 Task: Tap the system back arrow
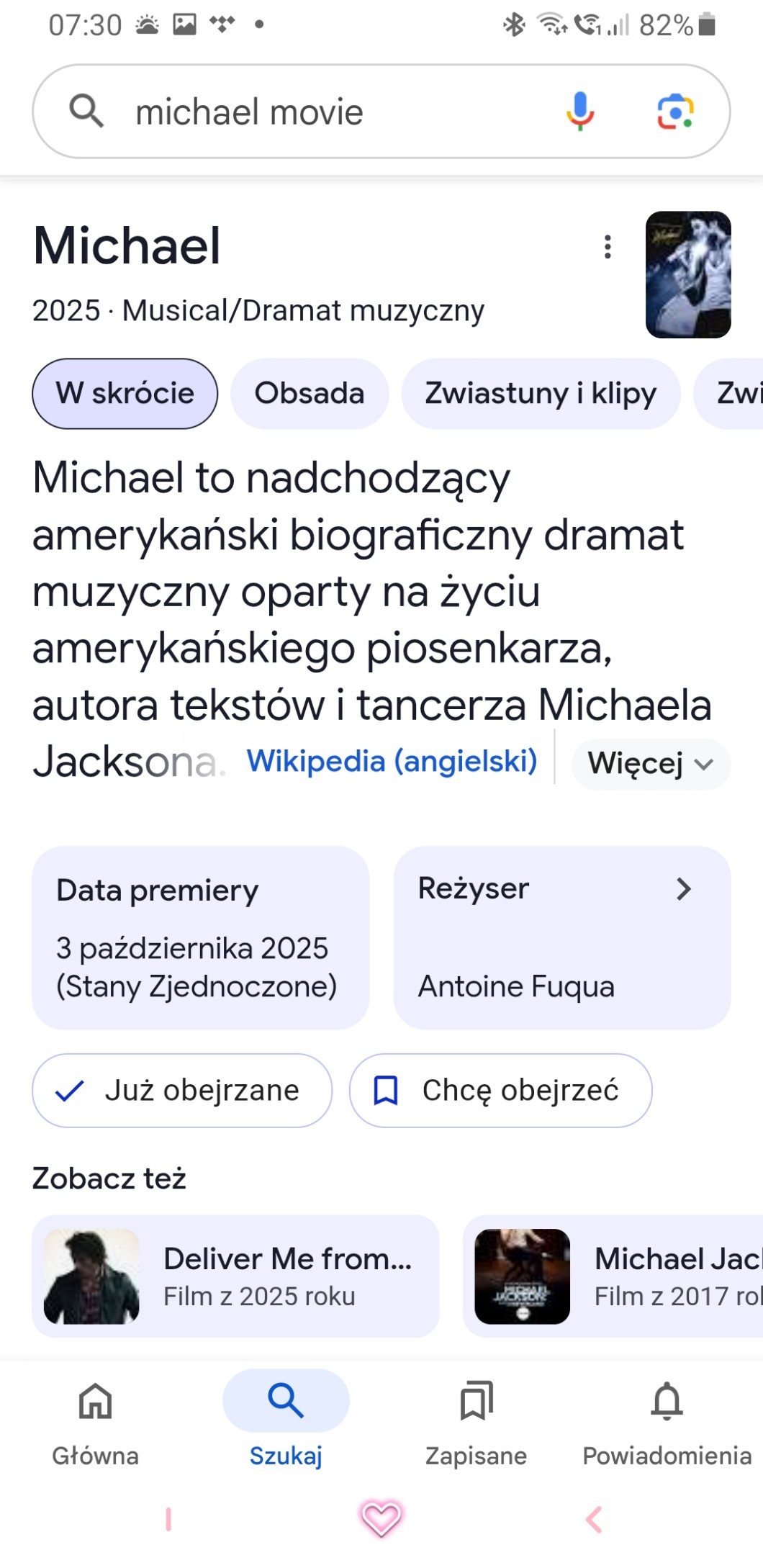(x=594, y=1519)
